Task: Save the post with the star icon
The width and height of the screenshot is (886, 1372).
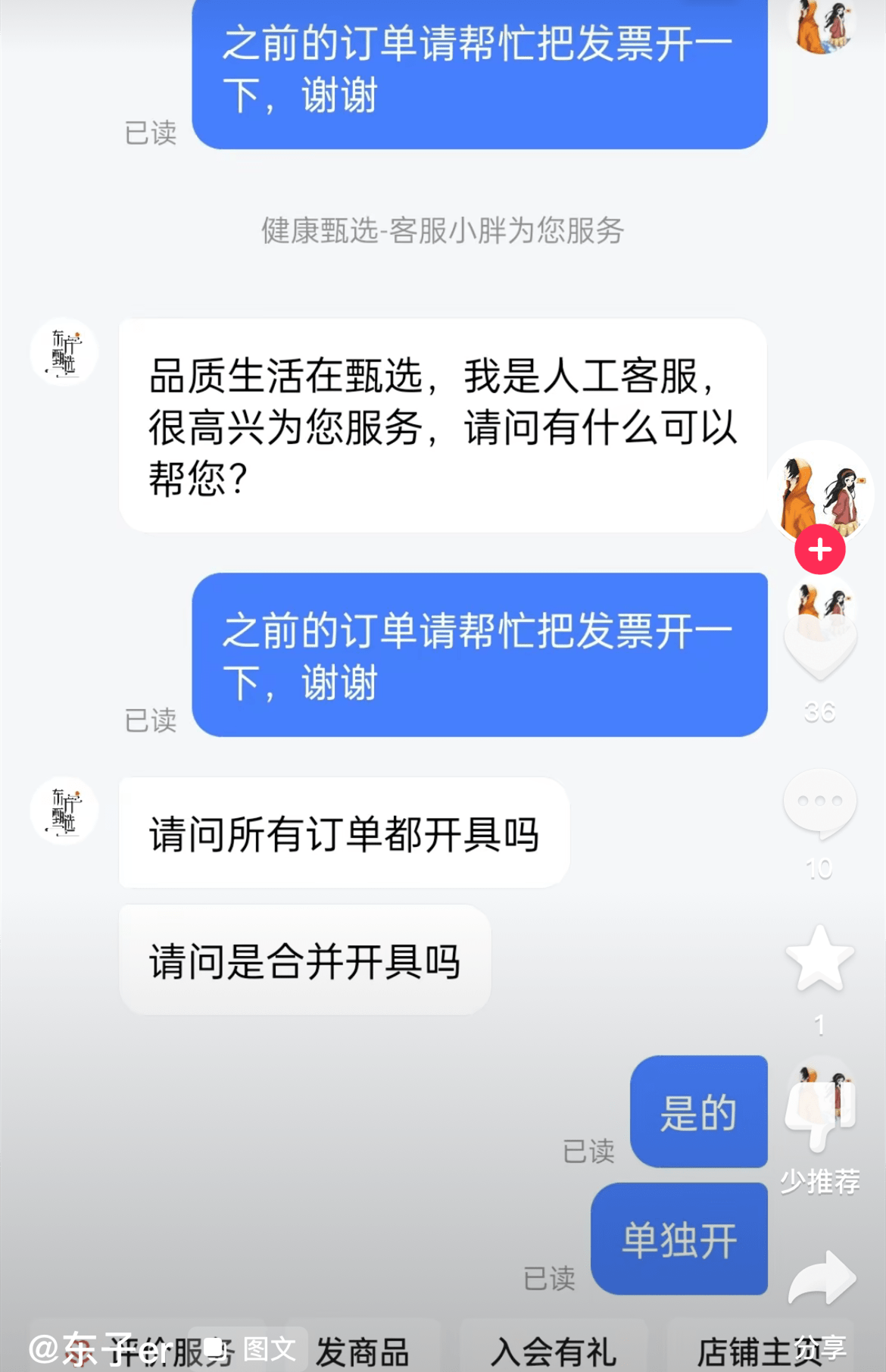Action: pos(820,959)
